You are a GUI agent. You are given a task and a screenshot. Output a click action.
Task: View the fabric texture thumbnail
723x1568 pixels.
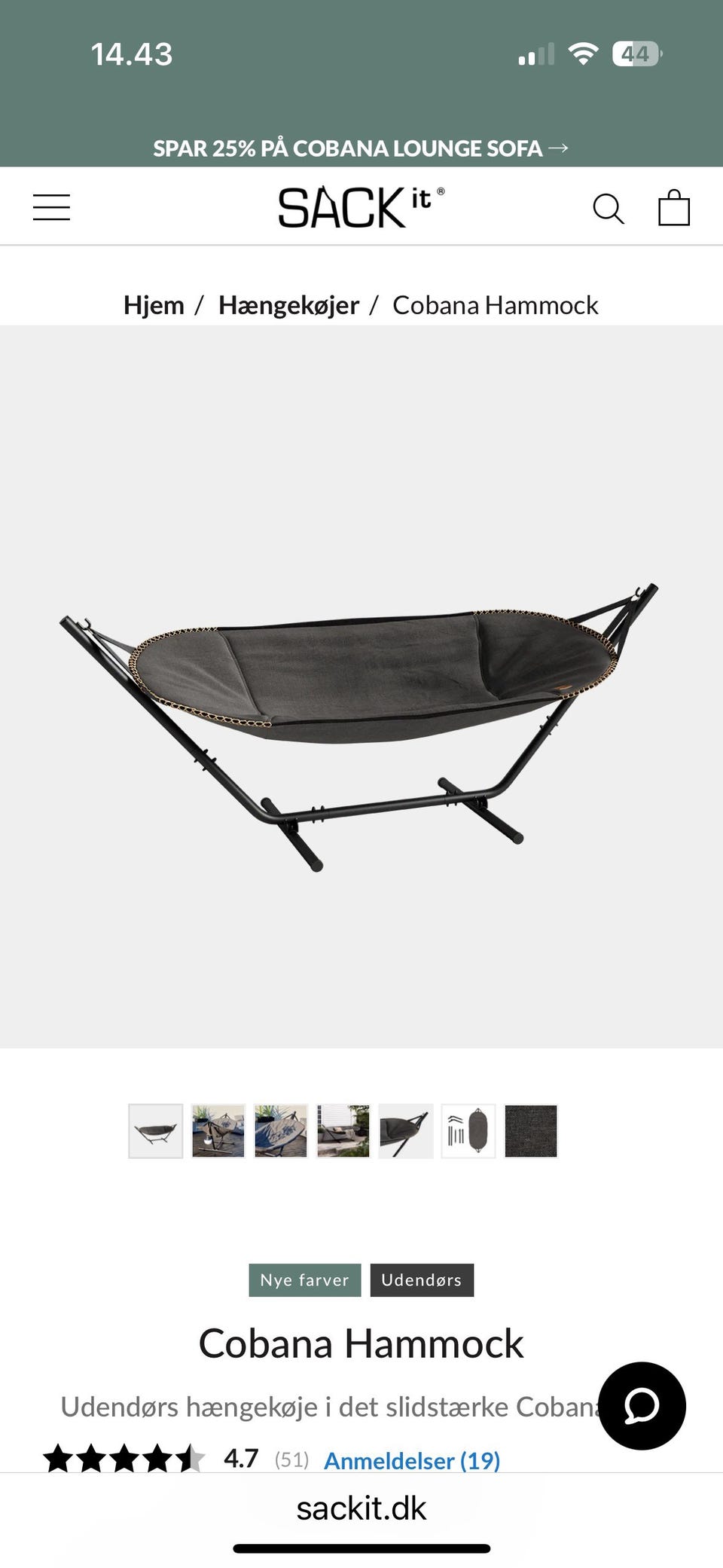click(531, 1131)
